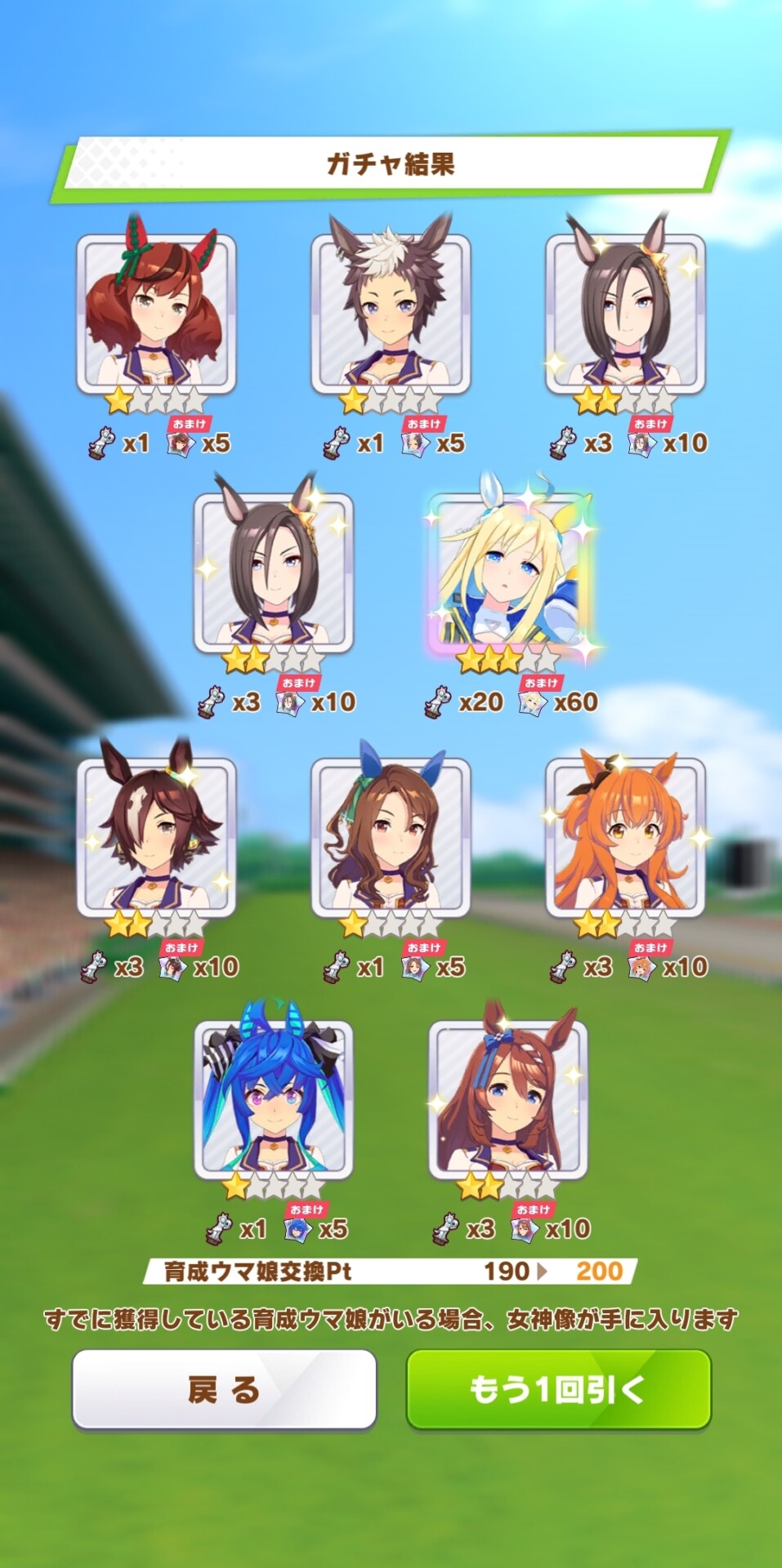Pull again with もう1回引く button
Viewport: 782px width, 1568px height.
tap(558, 1389)
